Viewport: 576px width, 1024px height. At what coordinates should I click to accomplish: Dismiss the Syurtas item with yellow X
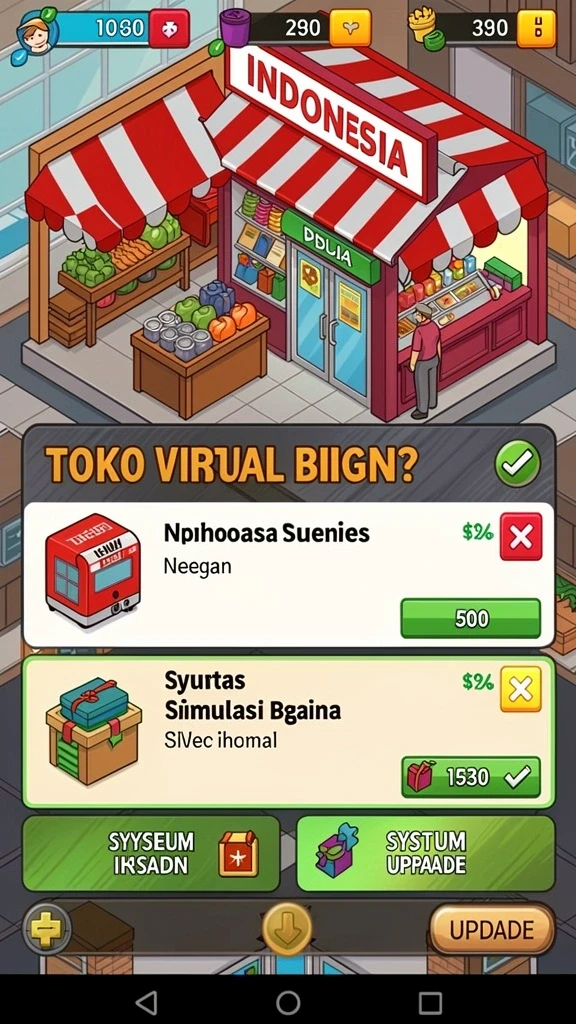(x=520, y=689)
